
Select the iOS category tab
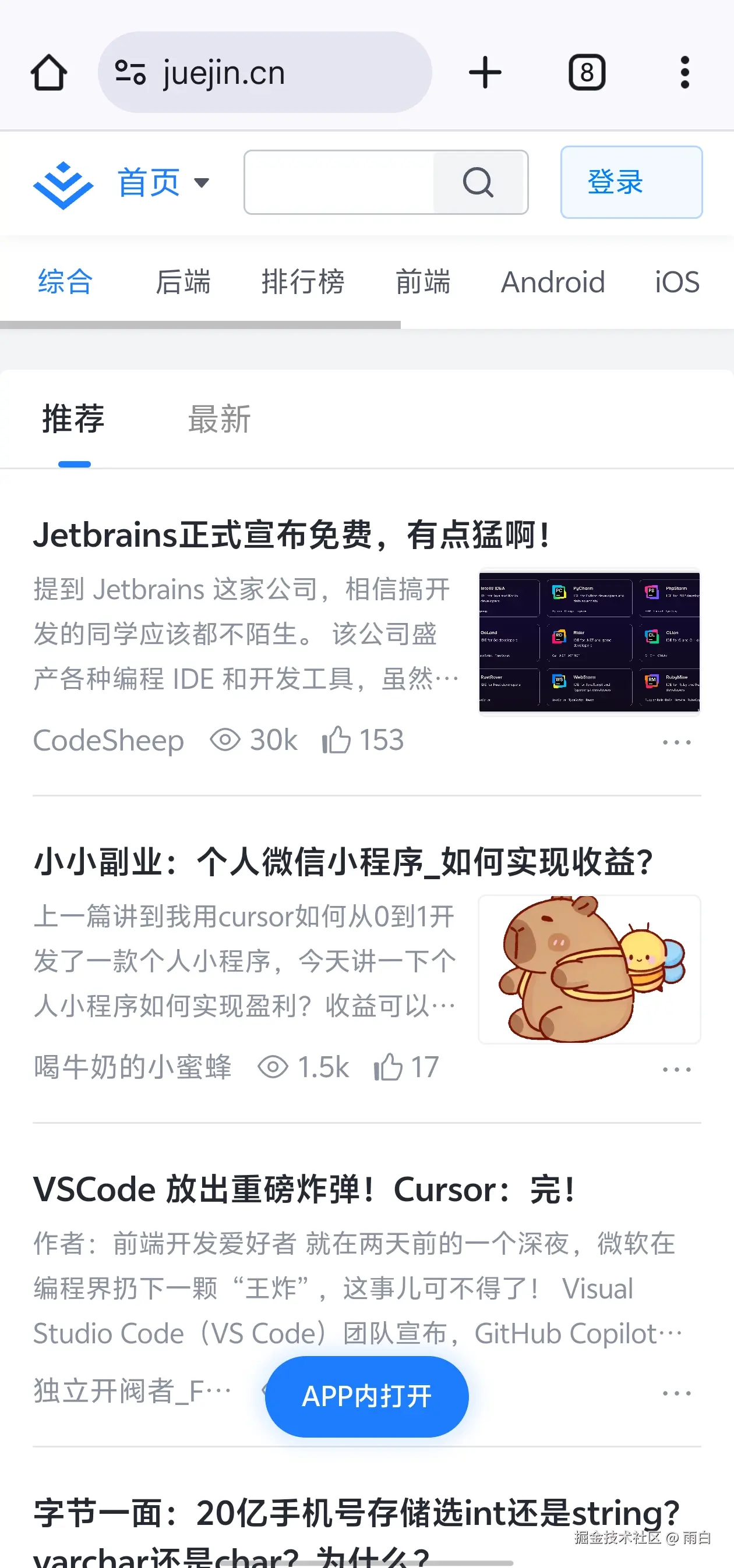(x=677, y=282)
